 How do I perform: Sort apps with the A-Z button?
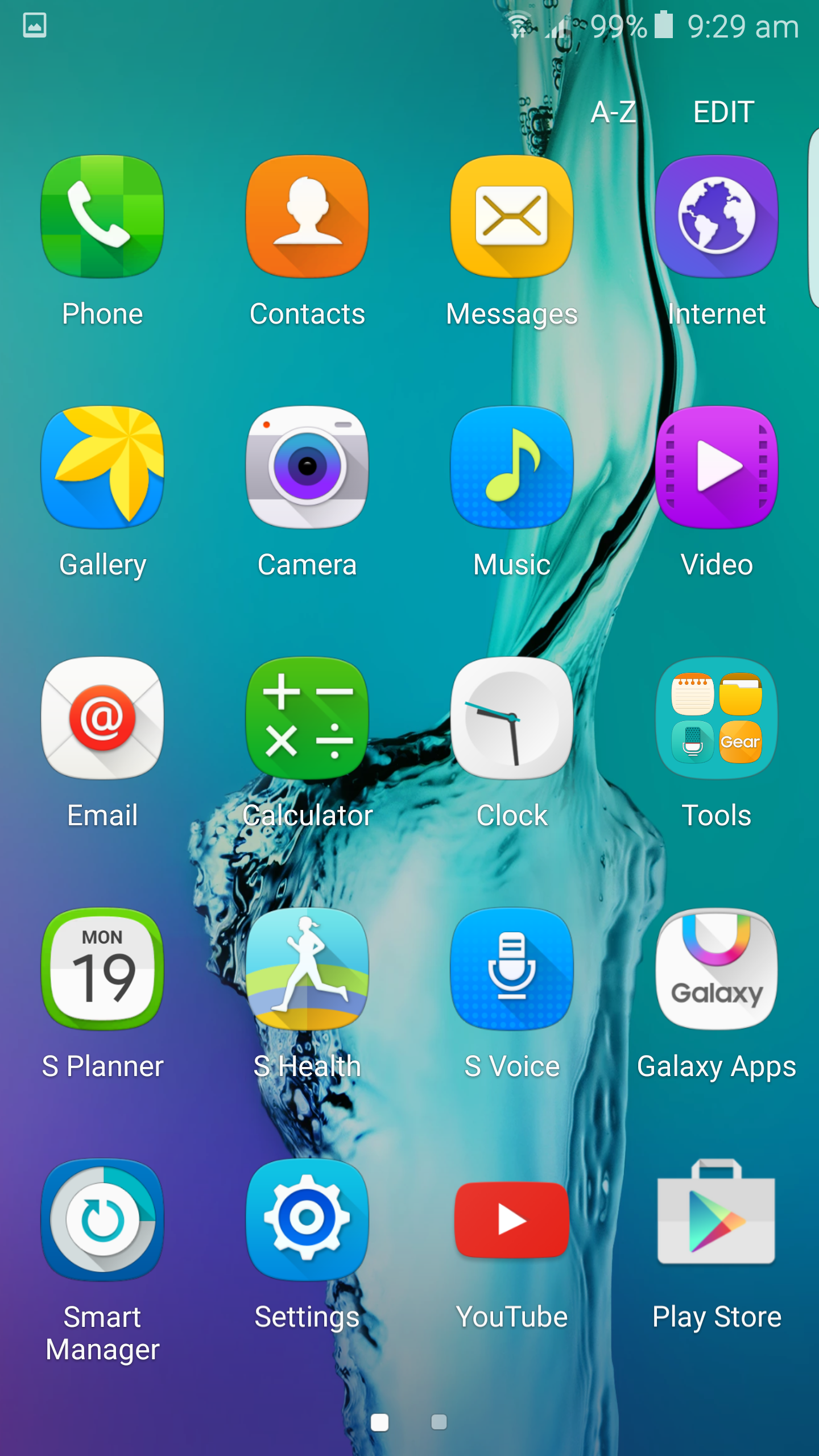613,112
